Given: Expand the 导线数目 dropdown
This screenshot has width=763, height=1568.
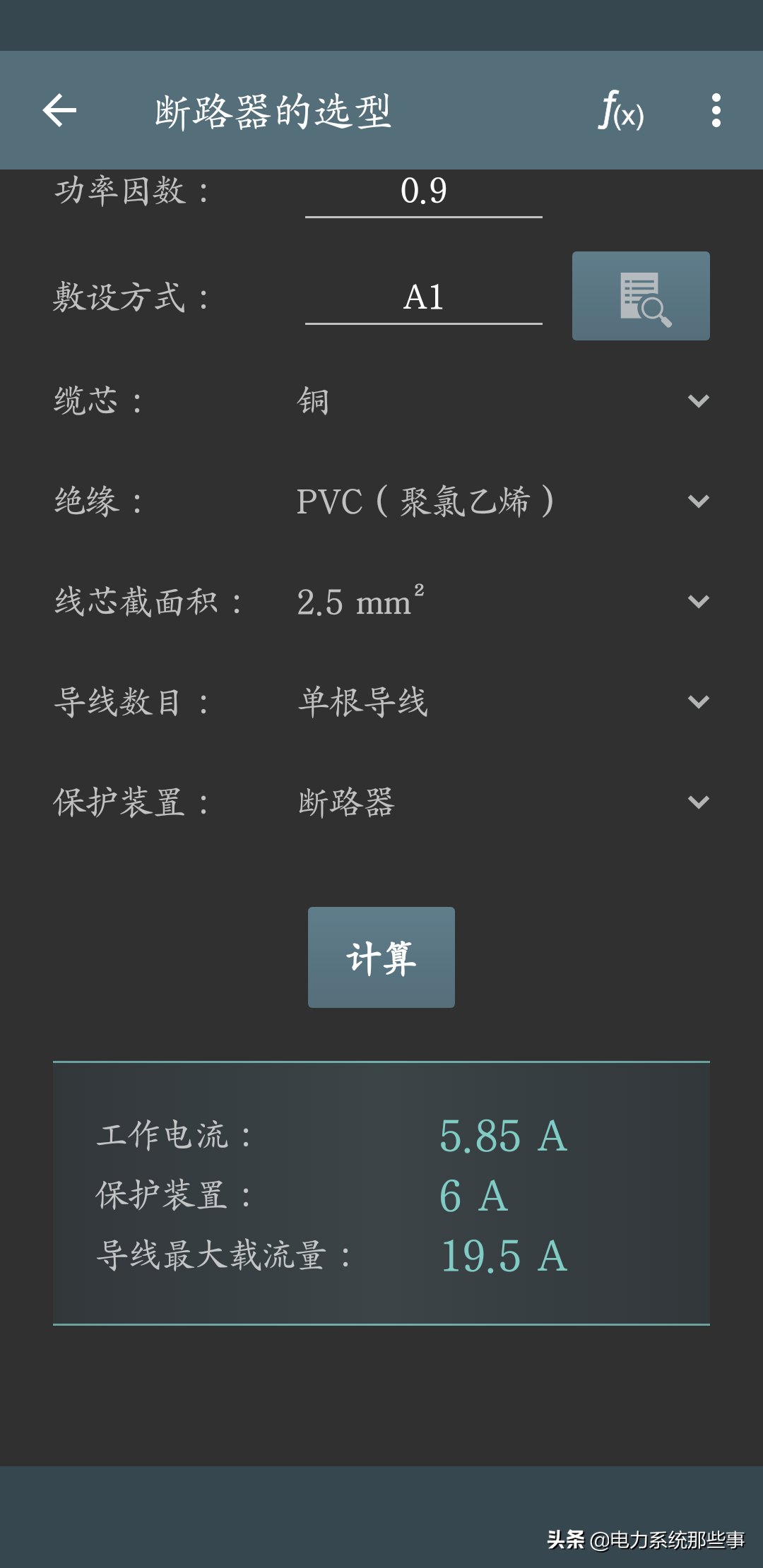Looking at the screenshot, I should (x=503, y=701).
